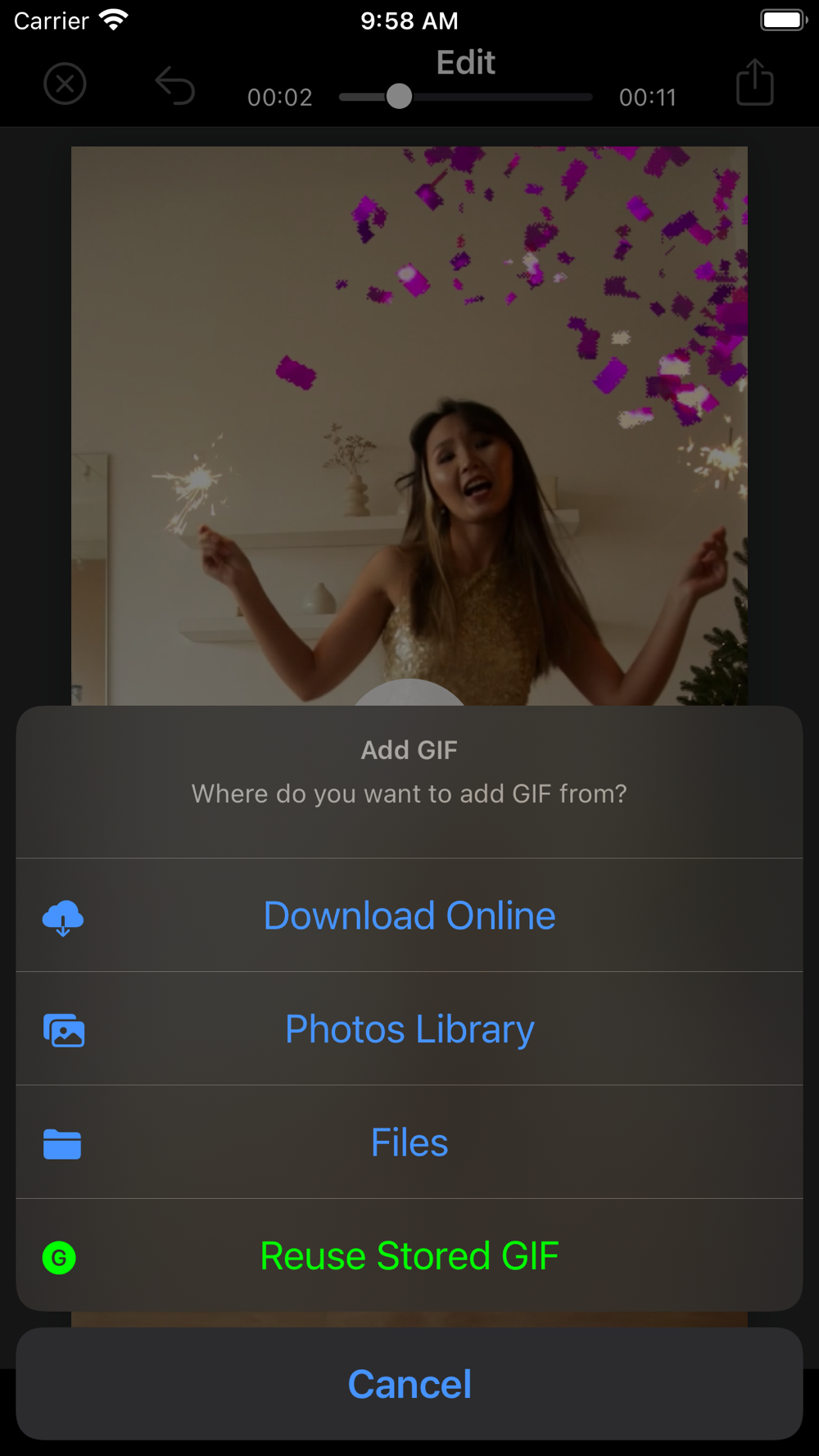
Task: Cancel the Add GIF sheet
Action: pyautogui.click(x=409, y=1385)
